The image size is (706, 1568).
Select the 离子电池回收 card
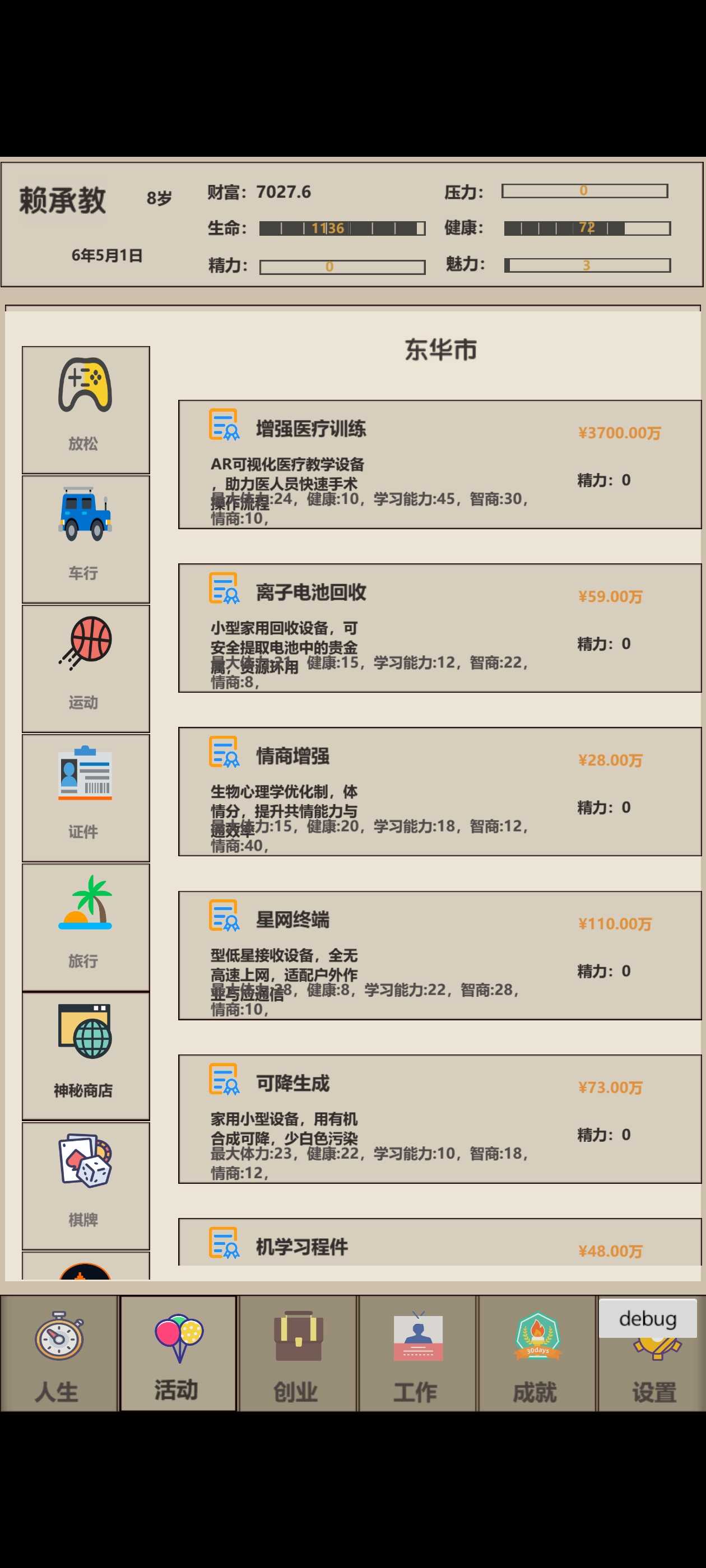point(439,628)
